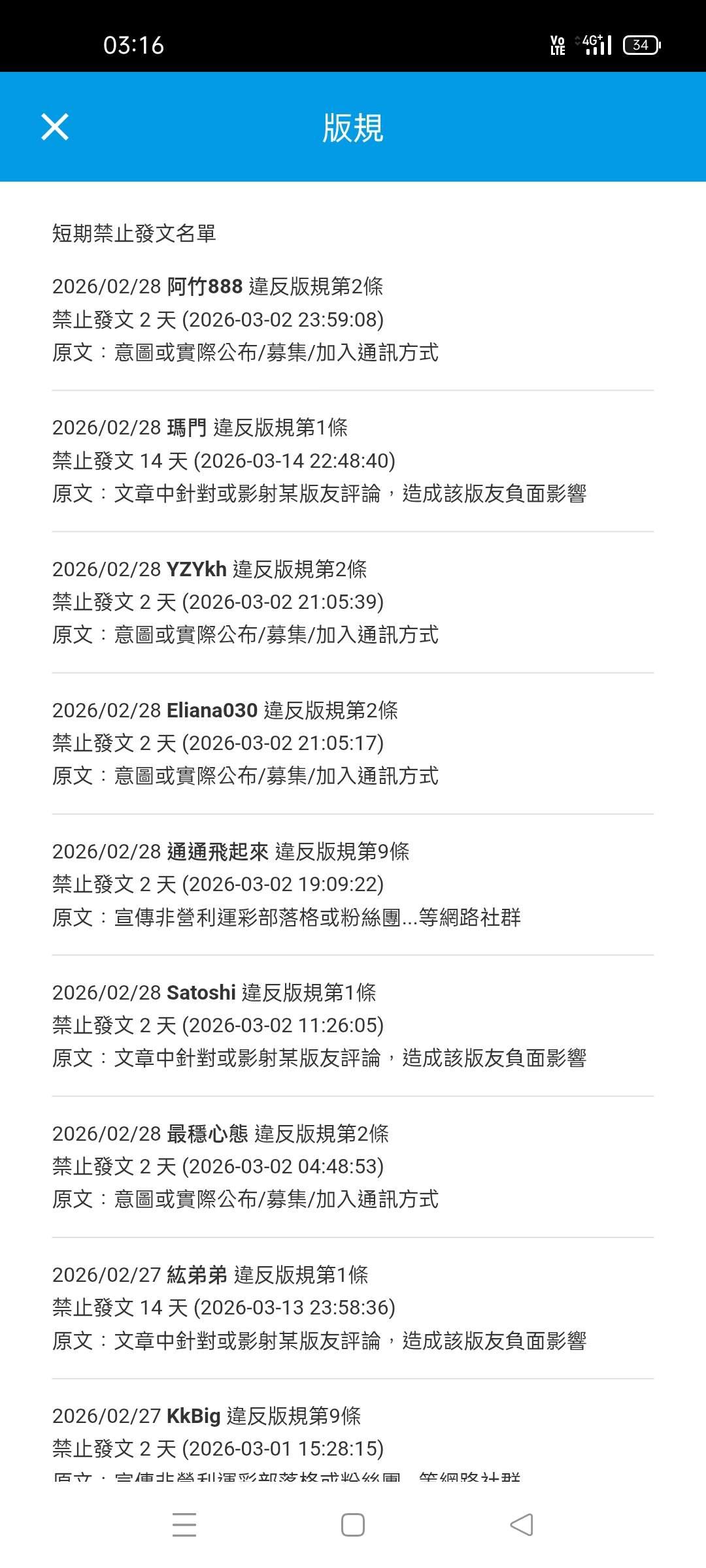Close the 版規 page with the X

55,127
